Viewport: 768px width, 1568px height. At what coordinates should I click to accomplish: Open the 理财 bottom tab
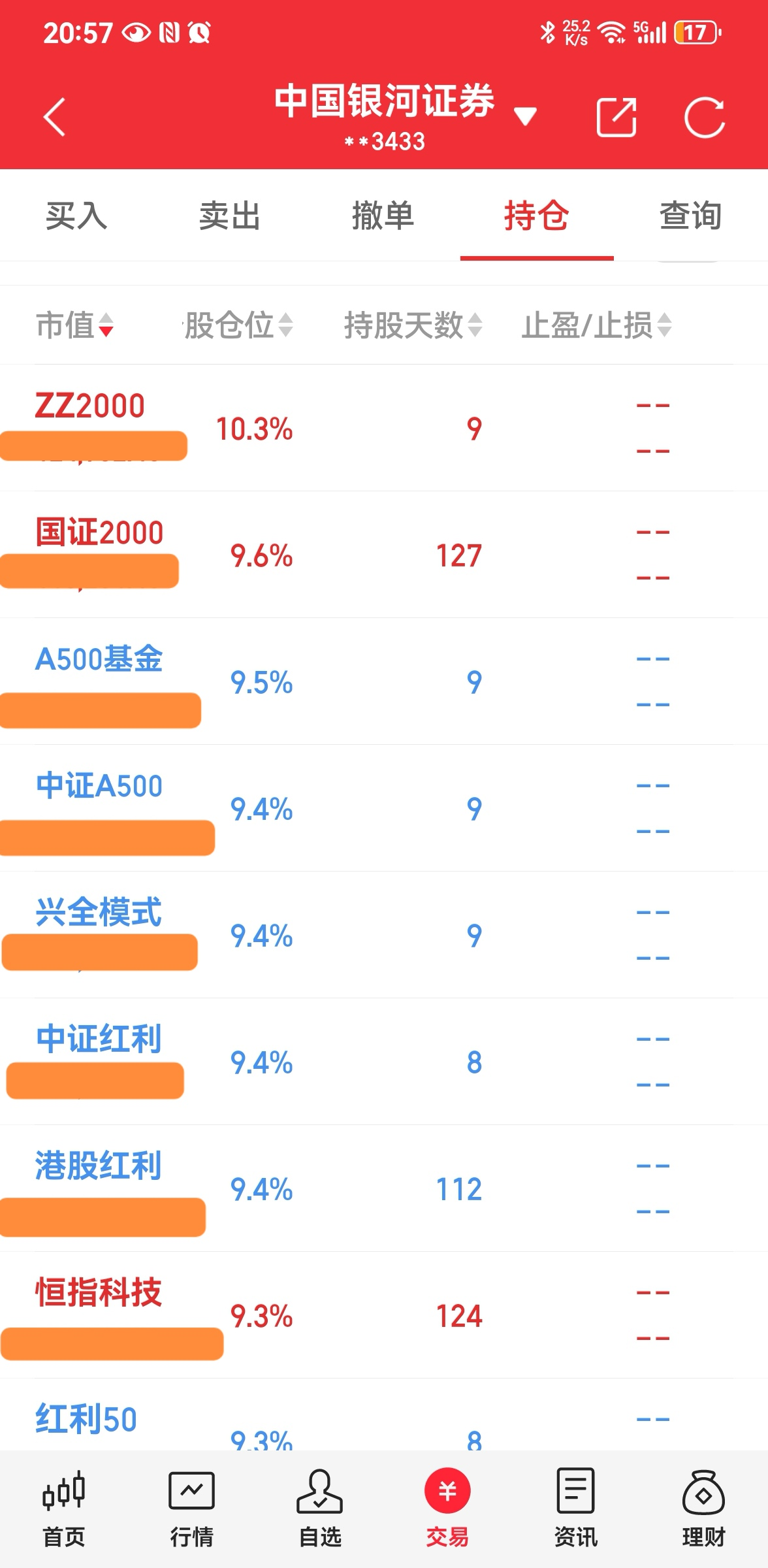click(x=704, y=1509)
